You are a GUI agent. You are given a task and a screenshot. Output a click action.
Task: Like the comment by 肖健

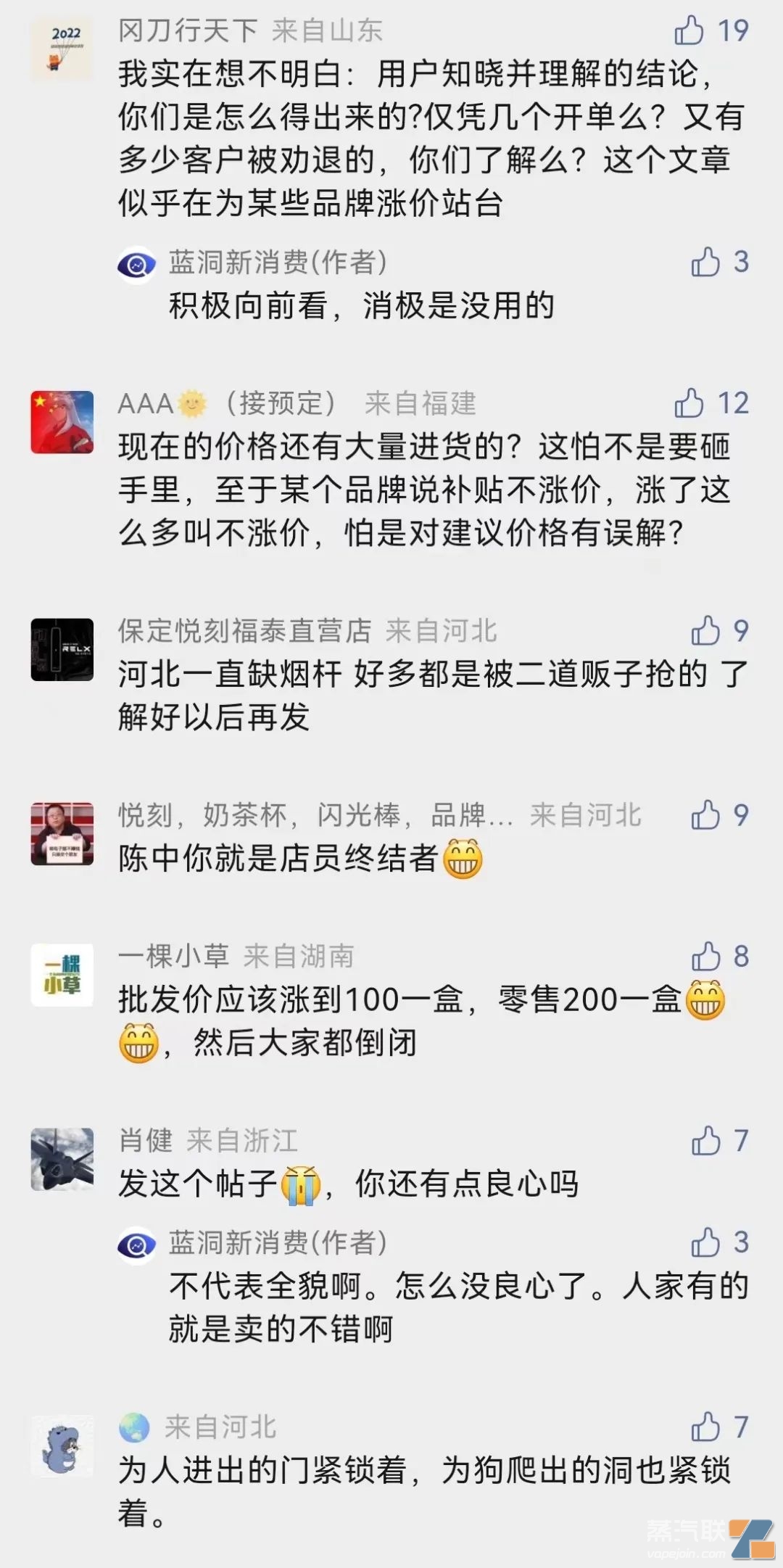click(x=705, y=1141)
